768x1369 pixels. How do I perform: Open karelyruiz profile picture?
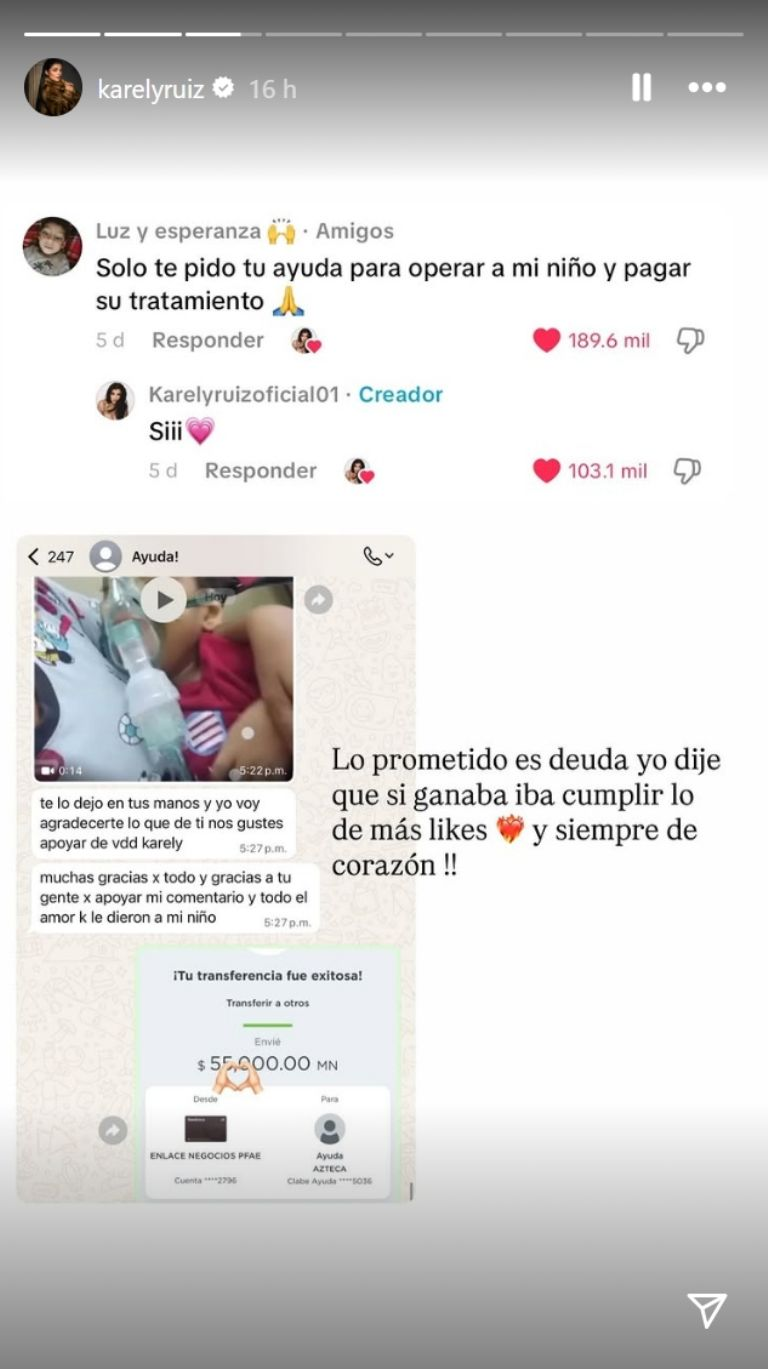pyautogui.click(x=53, y=88)
